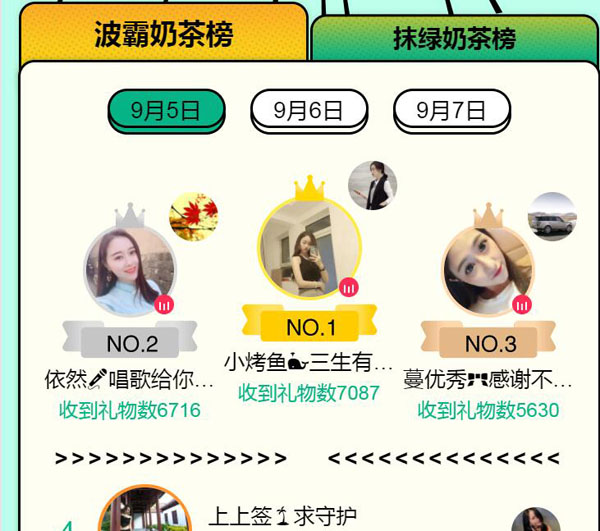Switch to the 抹绿奶茶榜 tab
600x531 pixels.
coord(454,40)
